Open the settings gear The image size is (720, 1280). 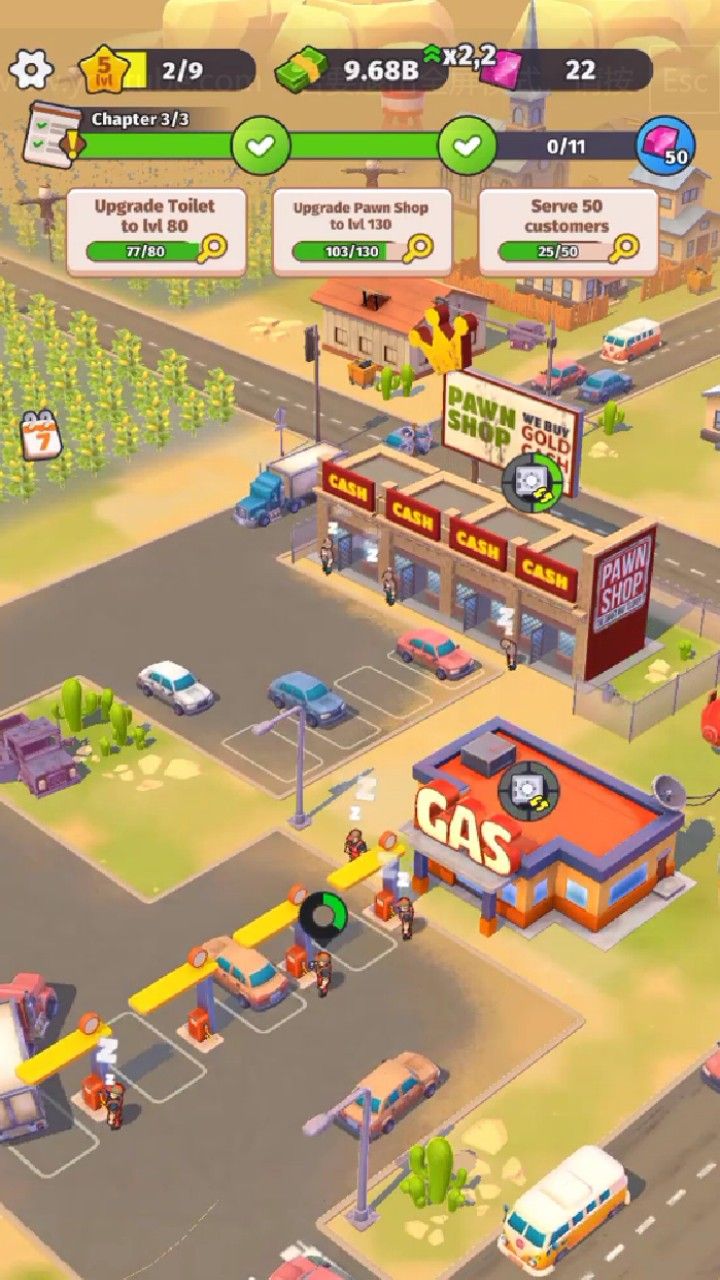(x=31, y=69)
